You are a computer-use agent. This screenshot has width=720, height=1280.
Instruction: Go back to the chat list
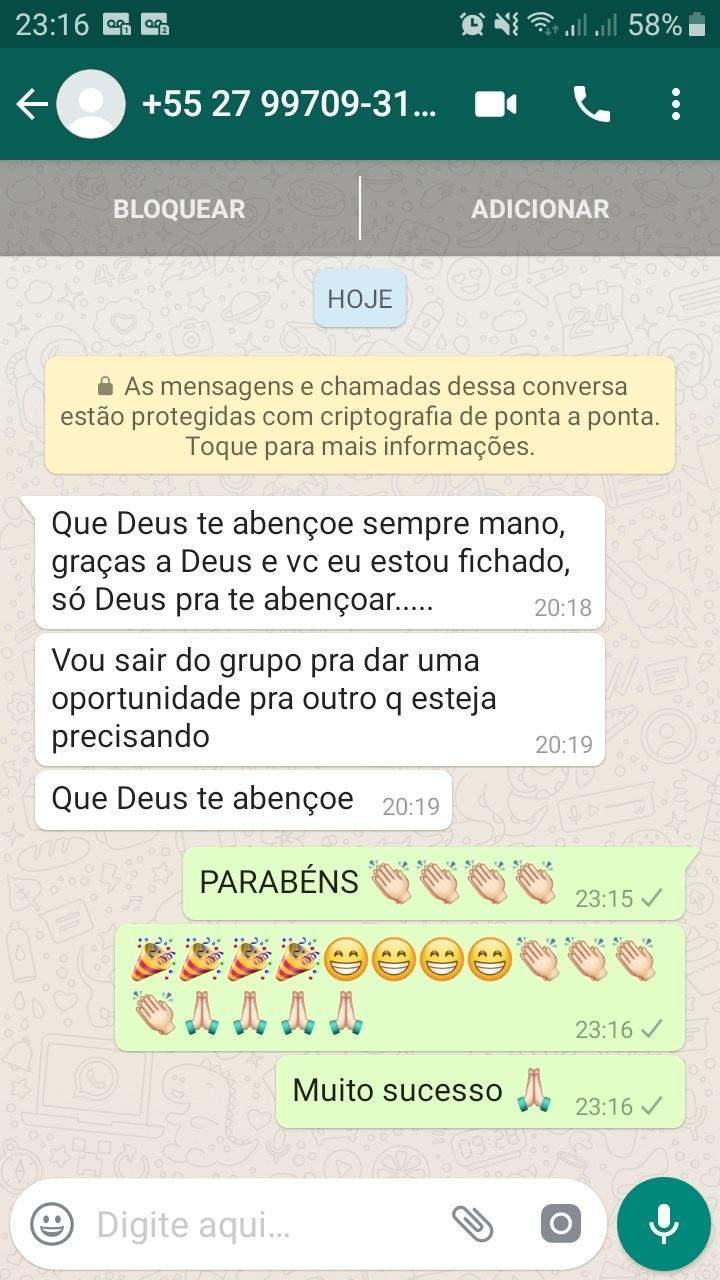coord(30,104)
